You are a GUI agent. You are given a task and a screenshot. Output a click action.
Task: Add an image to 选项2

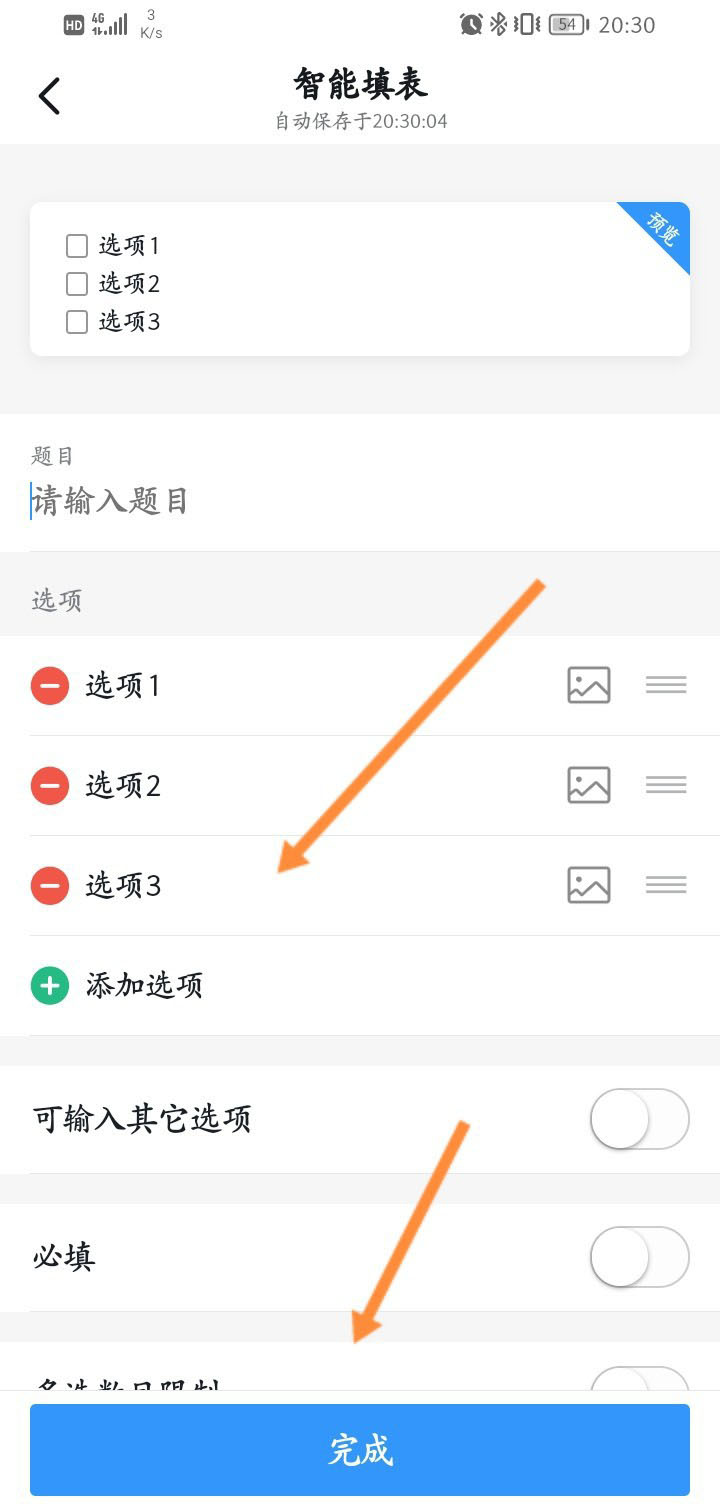(589, 785)
